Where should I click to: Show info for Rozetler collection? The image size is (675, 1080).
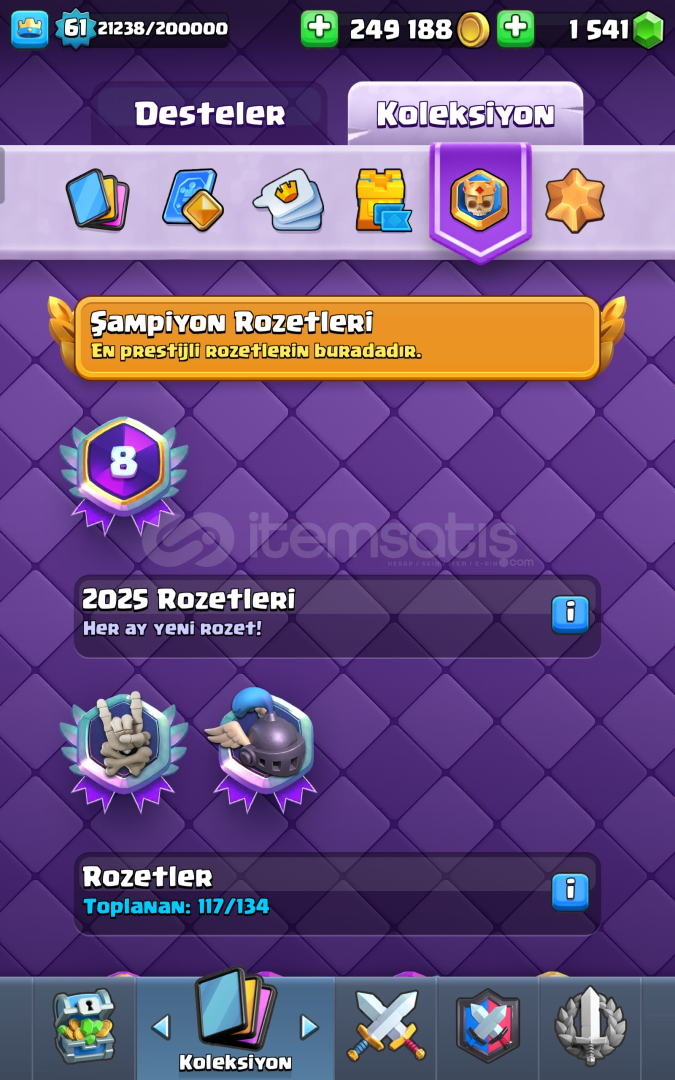pyautogui.click(x=570, y=891)
